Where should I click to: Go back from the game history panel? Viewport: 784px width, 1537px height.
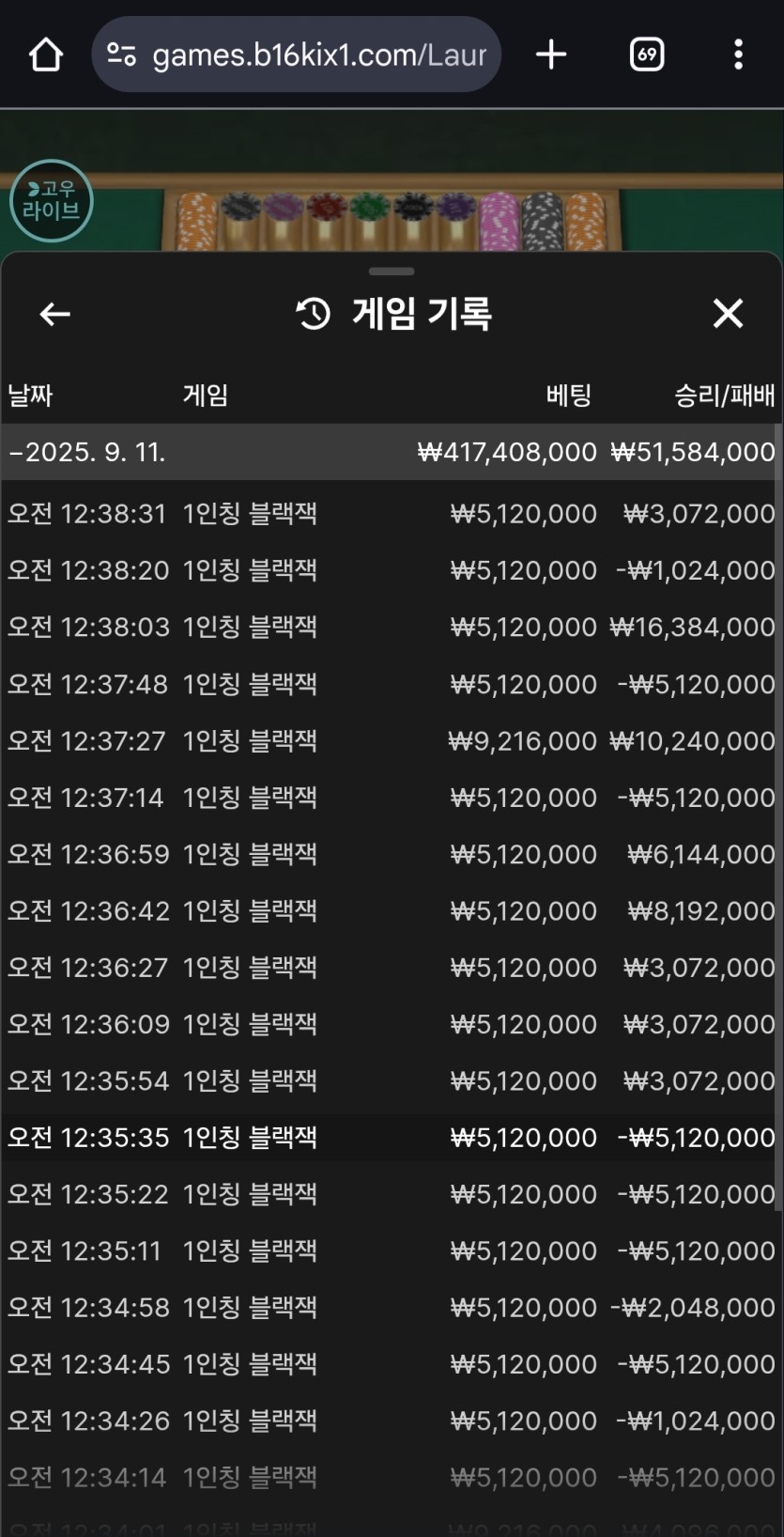(x=54, y=314)
